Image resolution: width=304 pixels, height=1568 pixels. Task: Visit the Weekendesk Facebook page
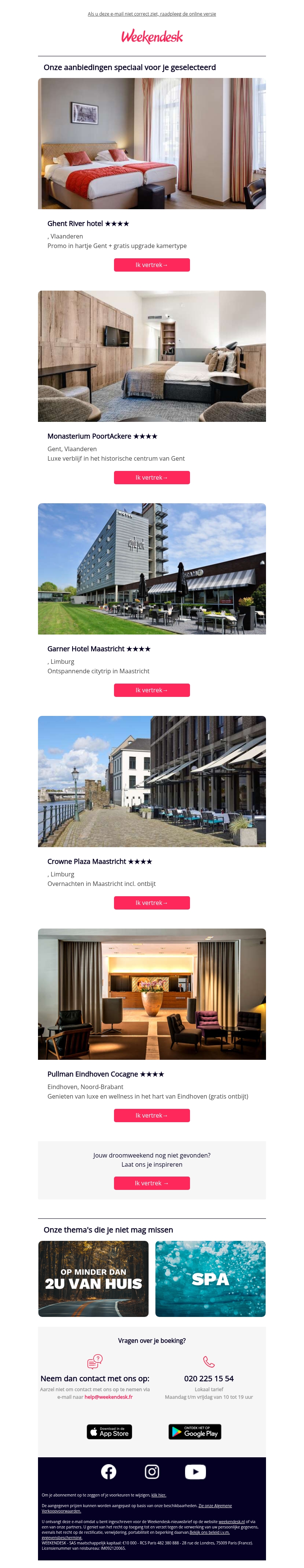[x=109, y=1471]
